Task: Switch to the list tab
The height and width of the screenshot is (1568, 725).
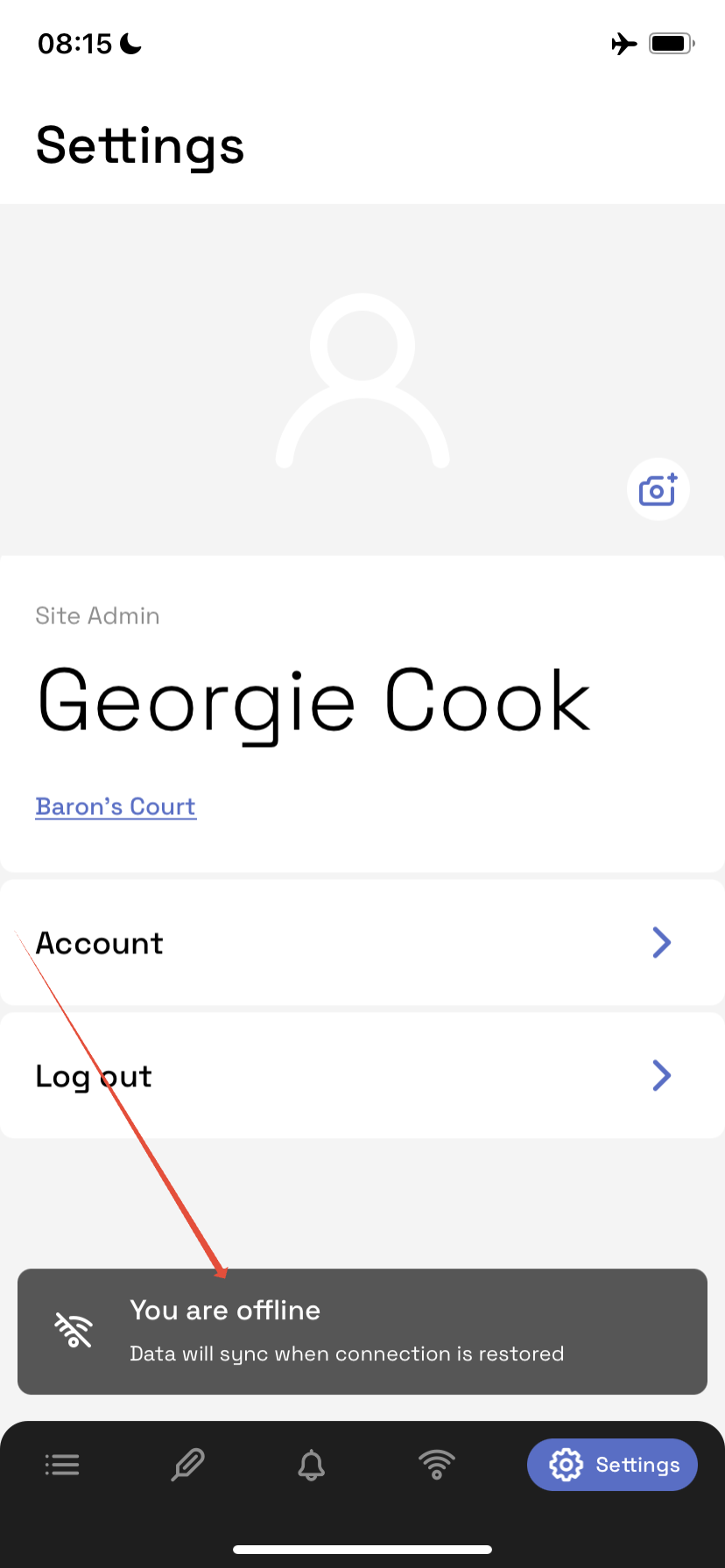Action: (62, 1465)
